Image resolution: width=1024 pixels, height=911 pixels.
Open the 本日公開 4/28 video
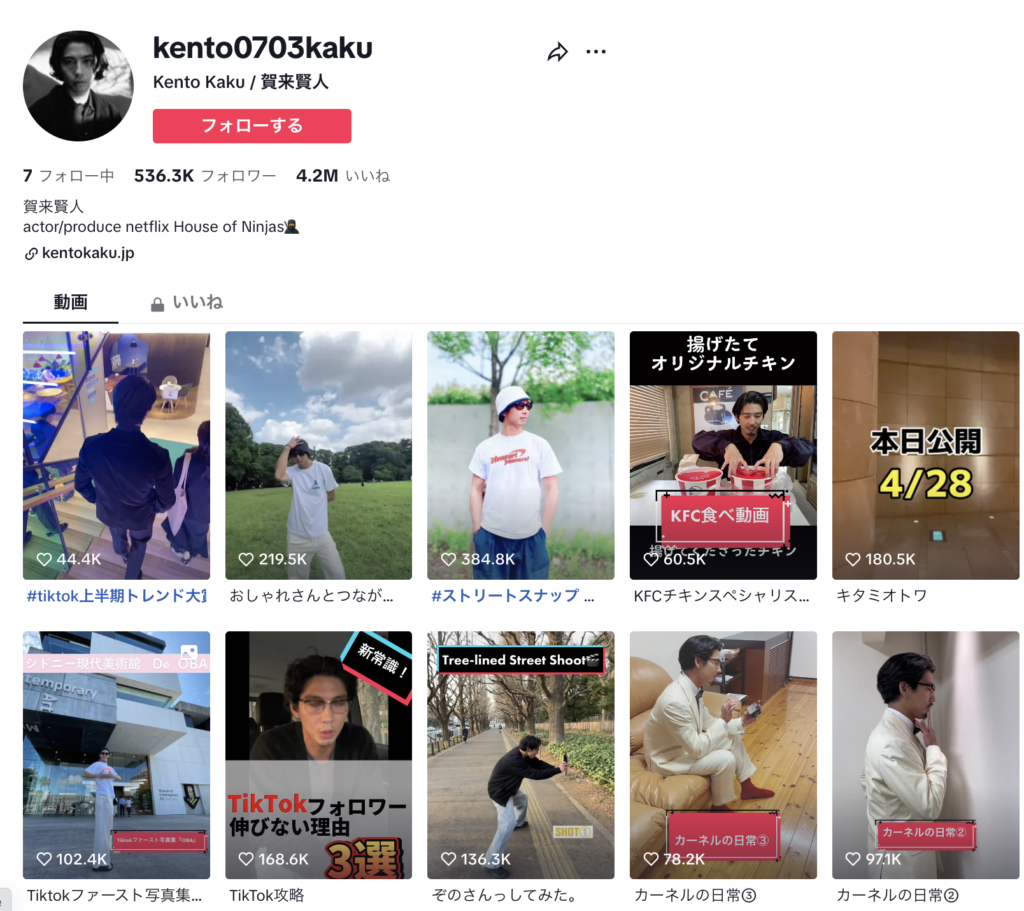925,455
